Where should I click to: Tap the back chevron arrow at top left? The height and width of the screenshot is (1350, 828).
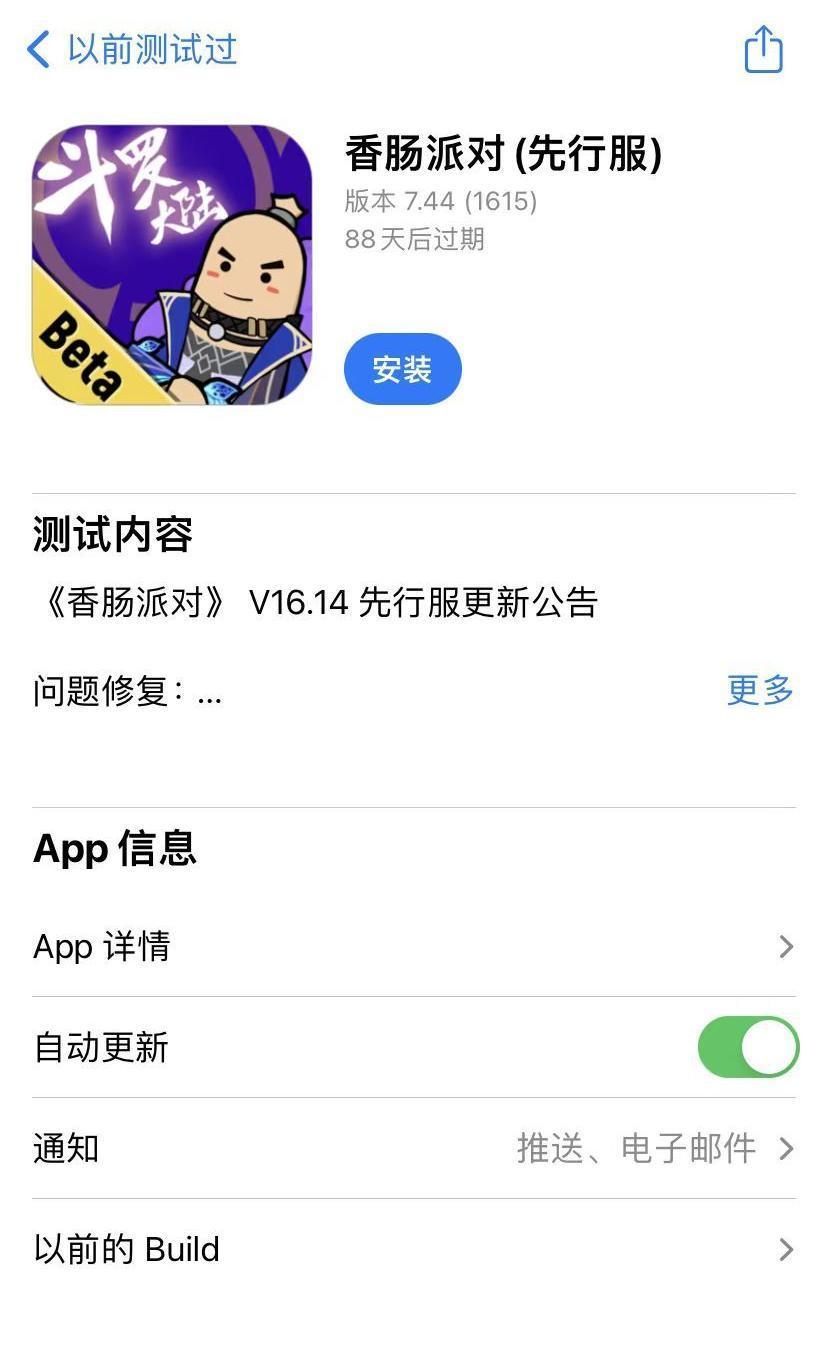point(38,50)
